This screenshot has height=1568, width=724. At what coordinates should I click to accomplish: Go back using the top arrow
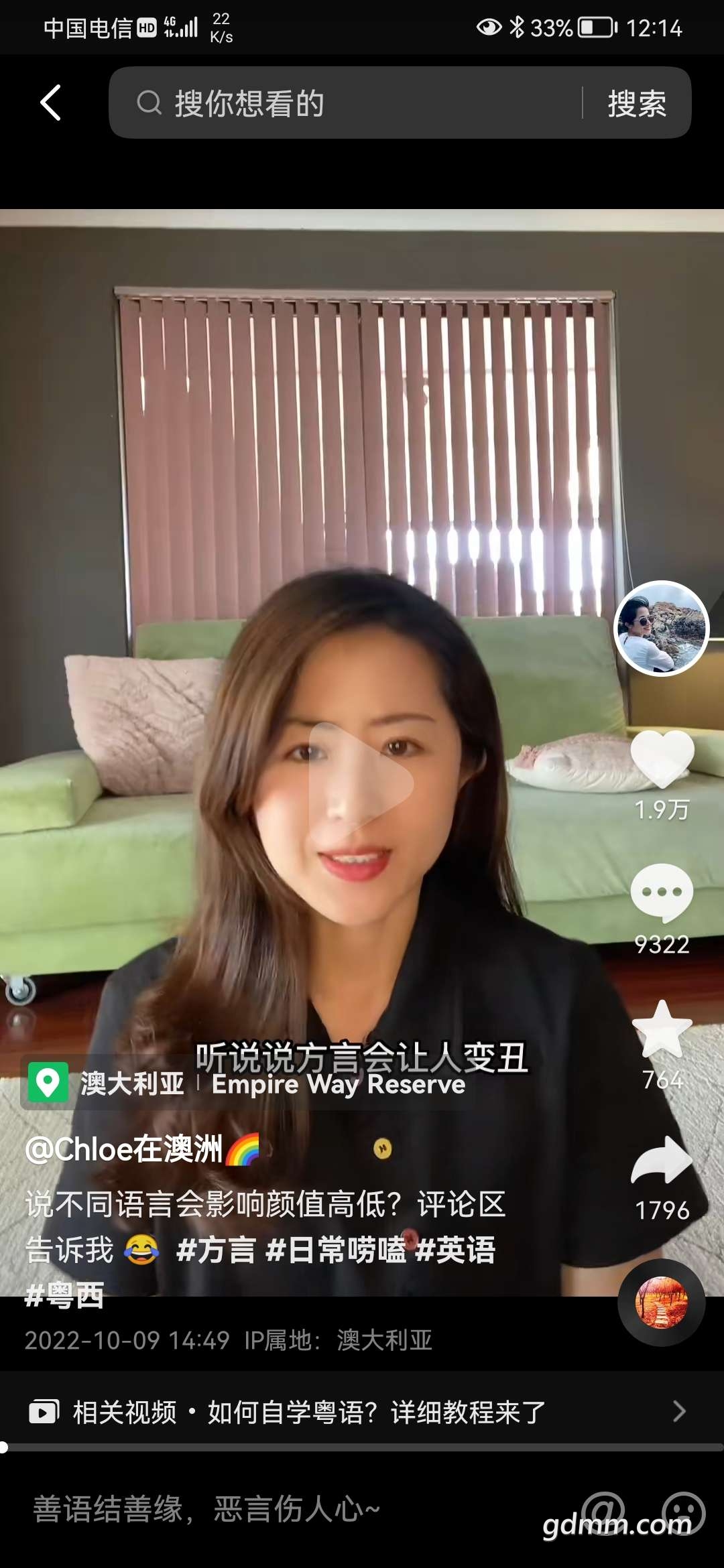51,103
